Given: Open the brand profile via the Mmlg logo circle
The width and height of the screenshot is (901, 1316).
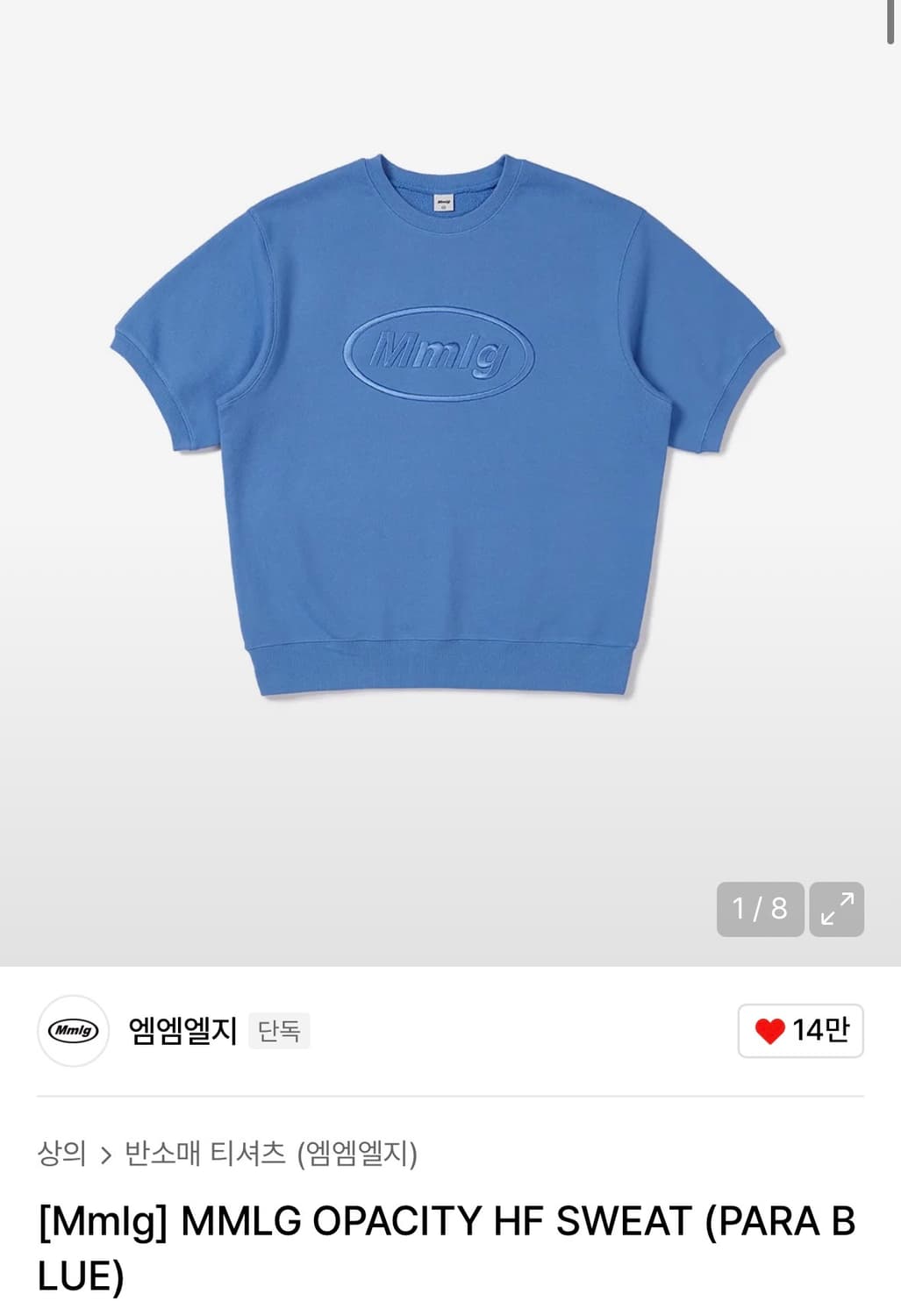Looking at the screenshot, I should click(73, 1032).
